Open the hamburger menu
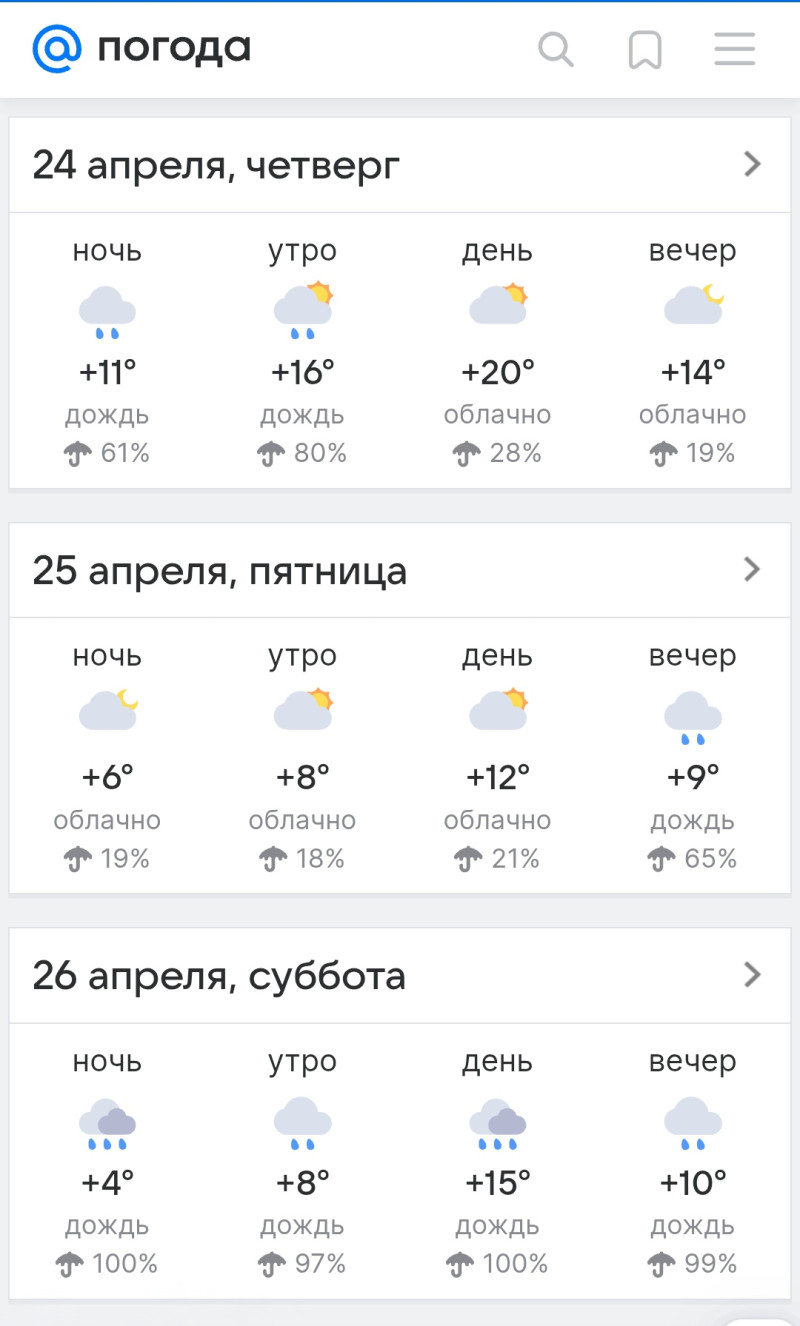 735,49
